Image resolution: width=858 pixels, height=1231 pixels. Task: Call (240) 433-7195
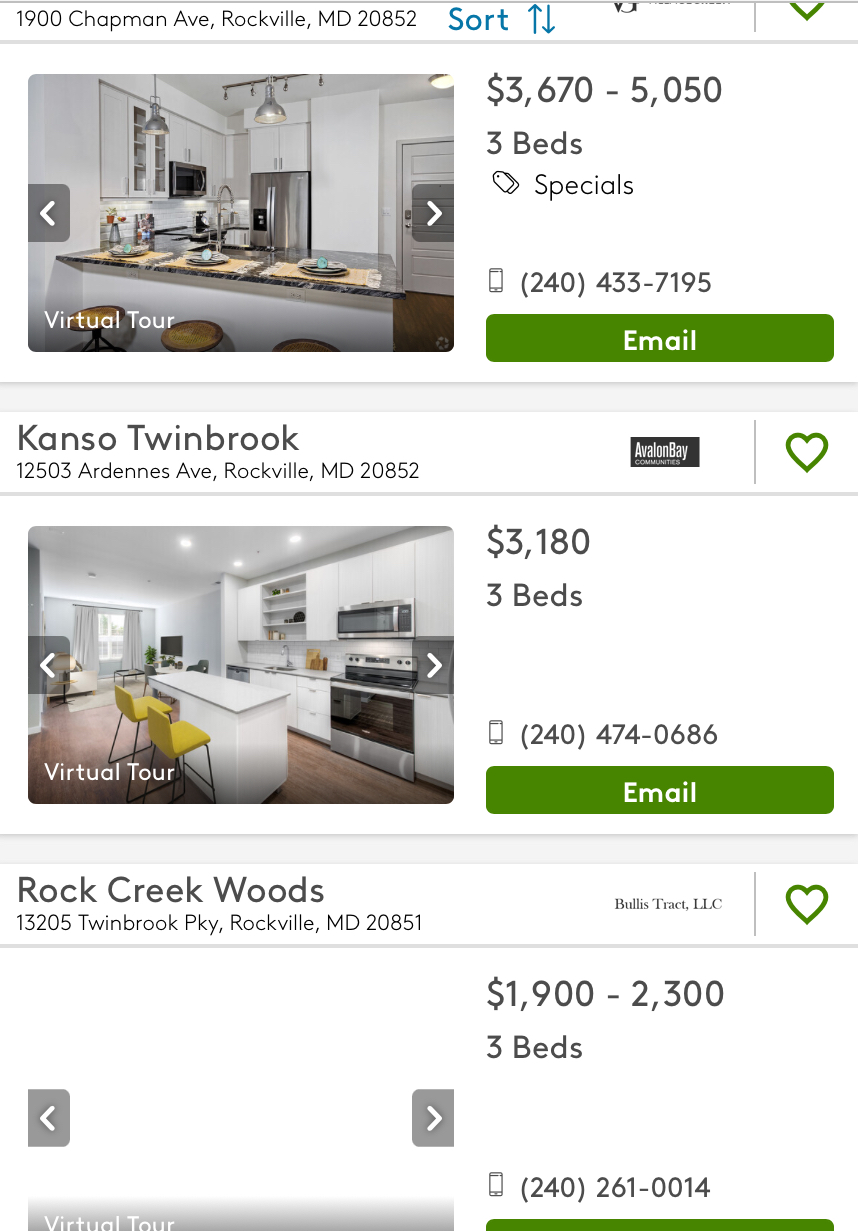point(615,282)
